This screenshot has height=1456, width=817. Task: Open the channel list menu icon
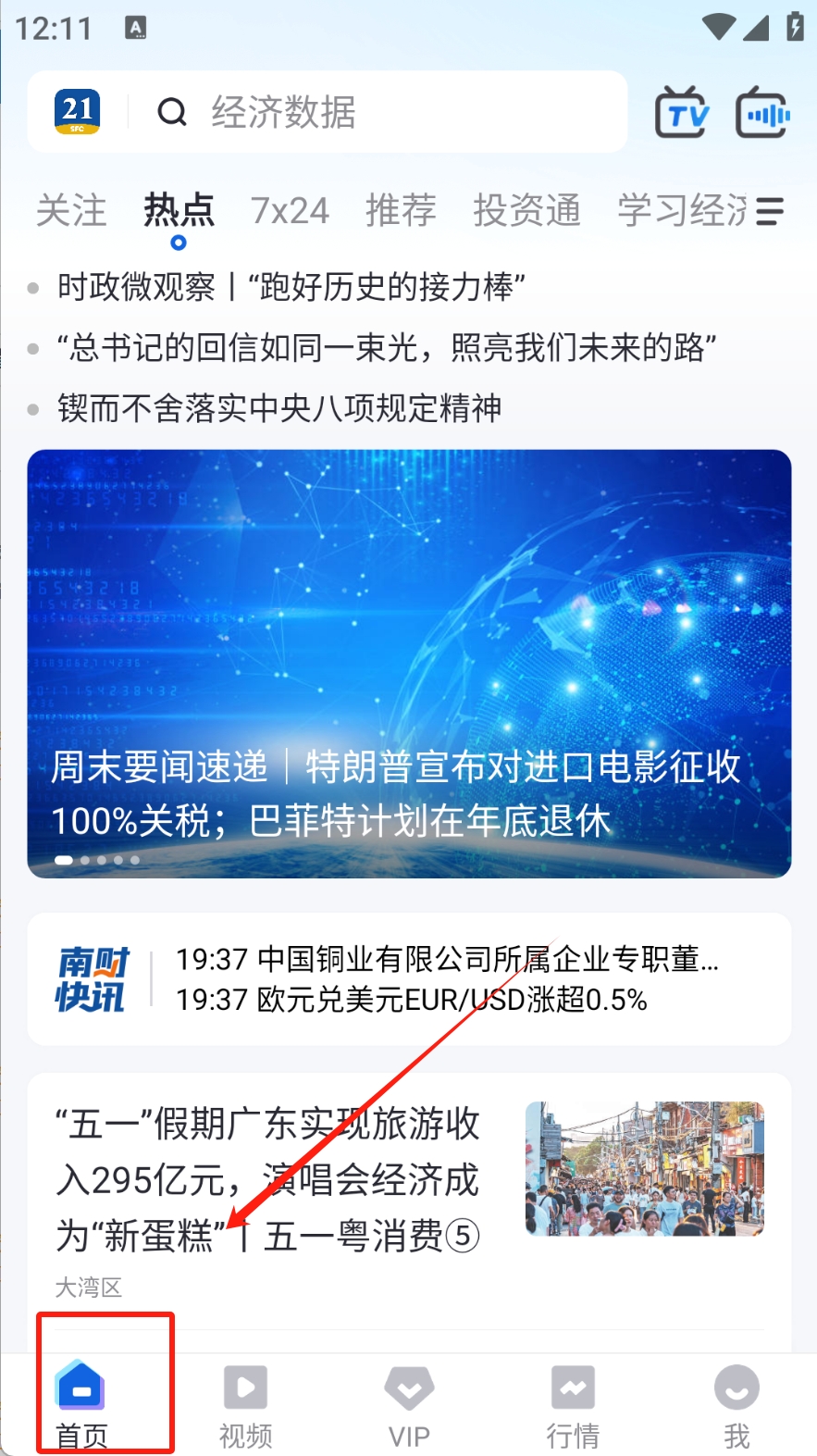pos(770,211)
